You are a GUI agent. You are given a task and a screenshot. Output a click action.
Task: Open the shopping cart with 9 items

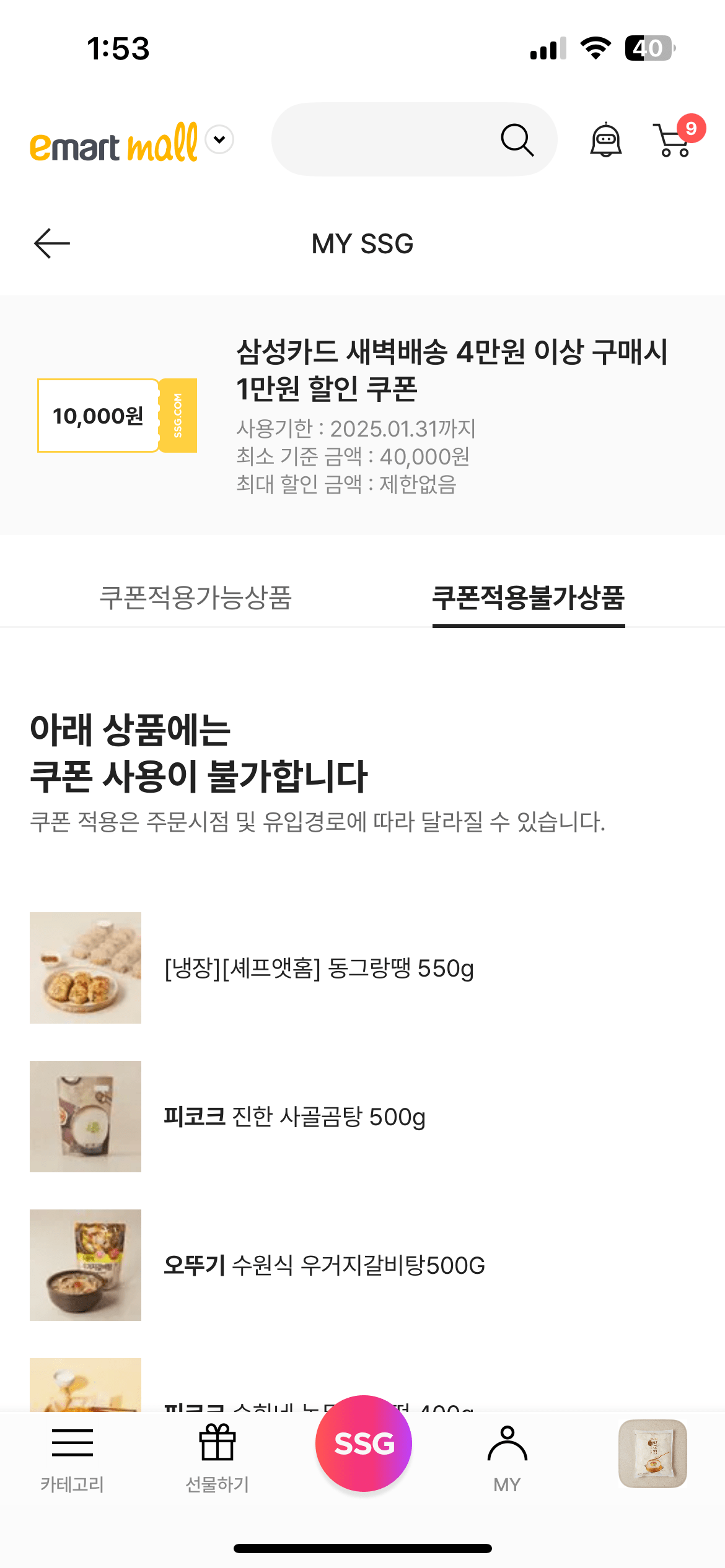pyautogui.click(x=675, y=139)
